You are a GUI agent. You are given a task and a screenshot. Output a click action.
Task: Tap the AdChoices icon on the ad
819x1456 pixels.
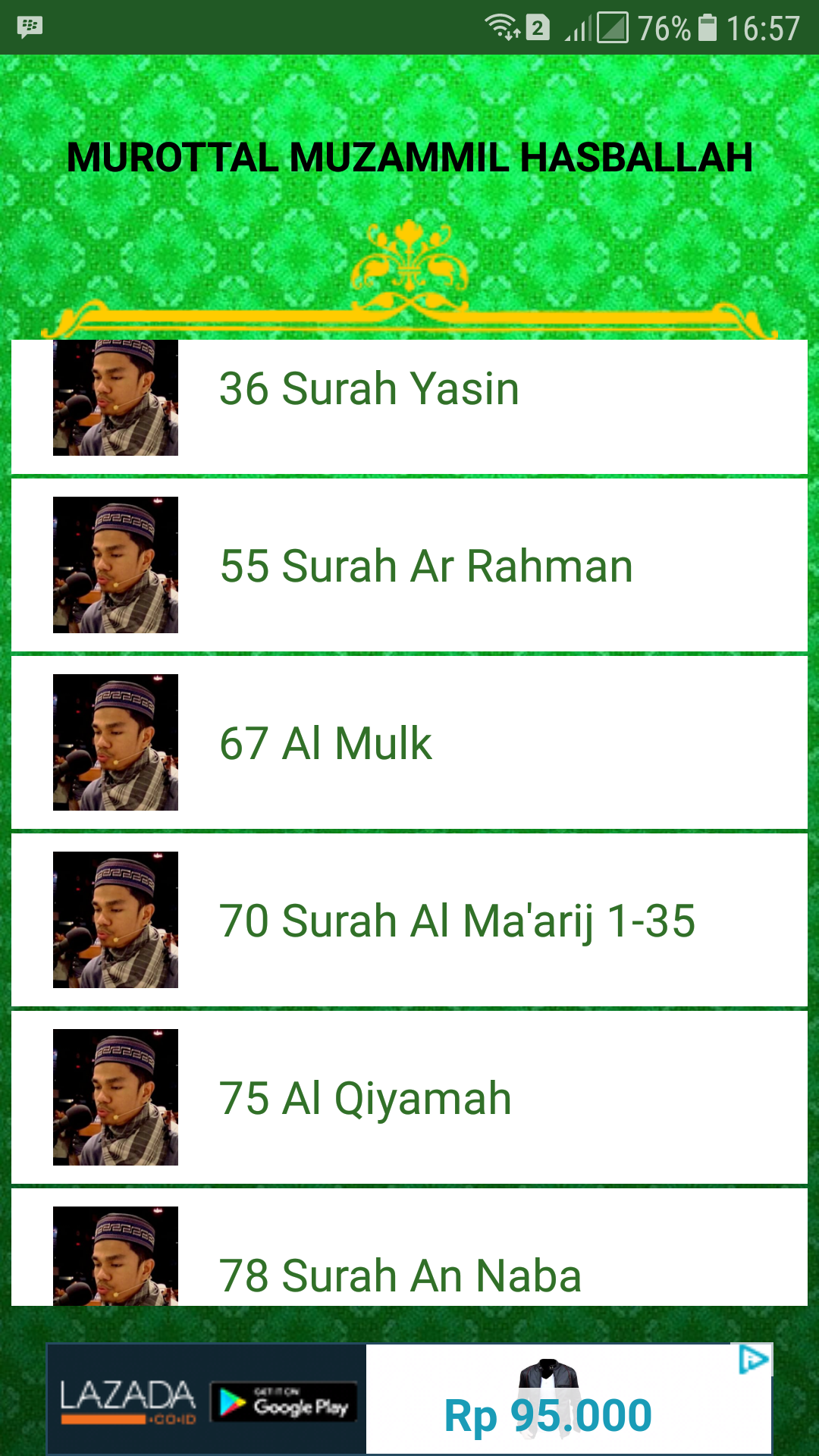(754, 1359)
